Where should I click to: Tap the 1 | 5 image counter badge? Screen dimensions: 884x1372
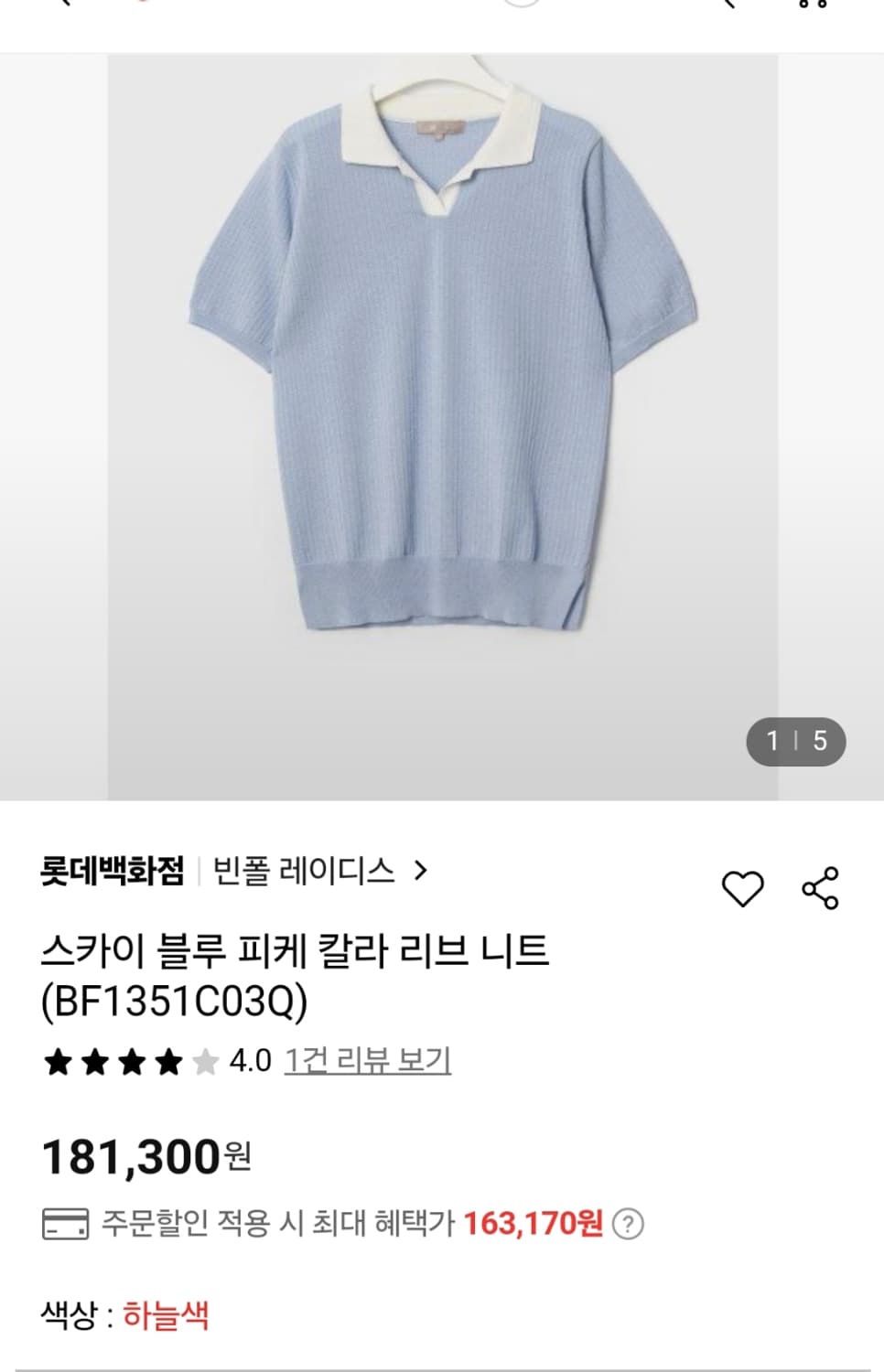point(795,741)
